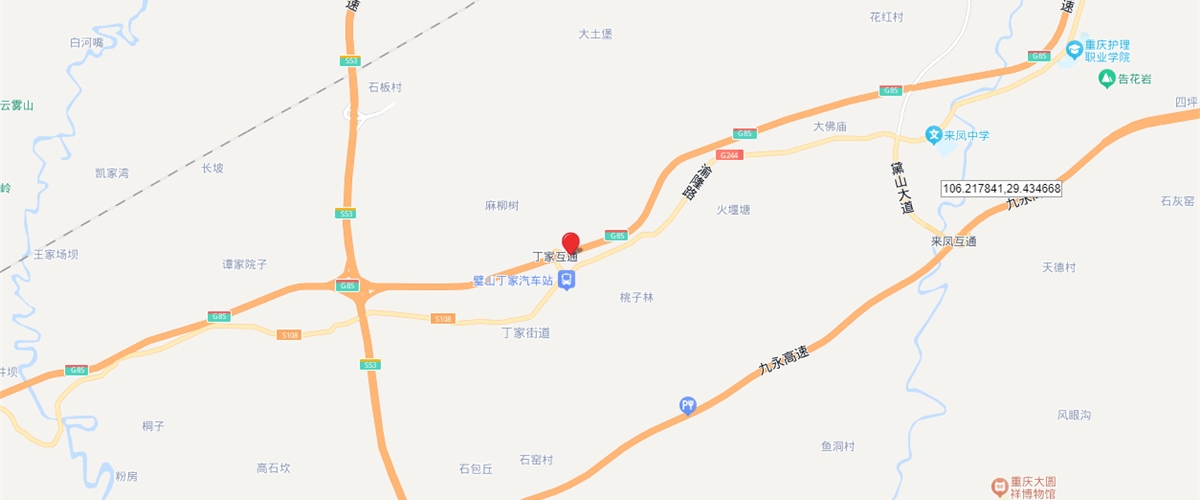This screenshot has height=500, width=1200.
Task: Select the 告花岩 scenic spot marker
Action: point(1107,77)
